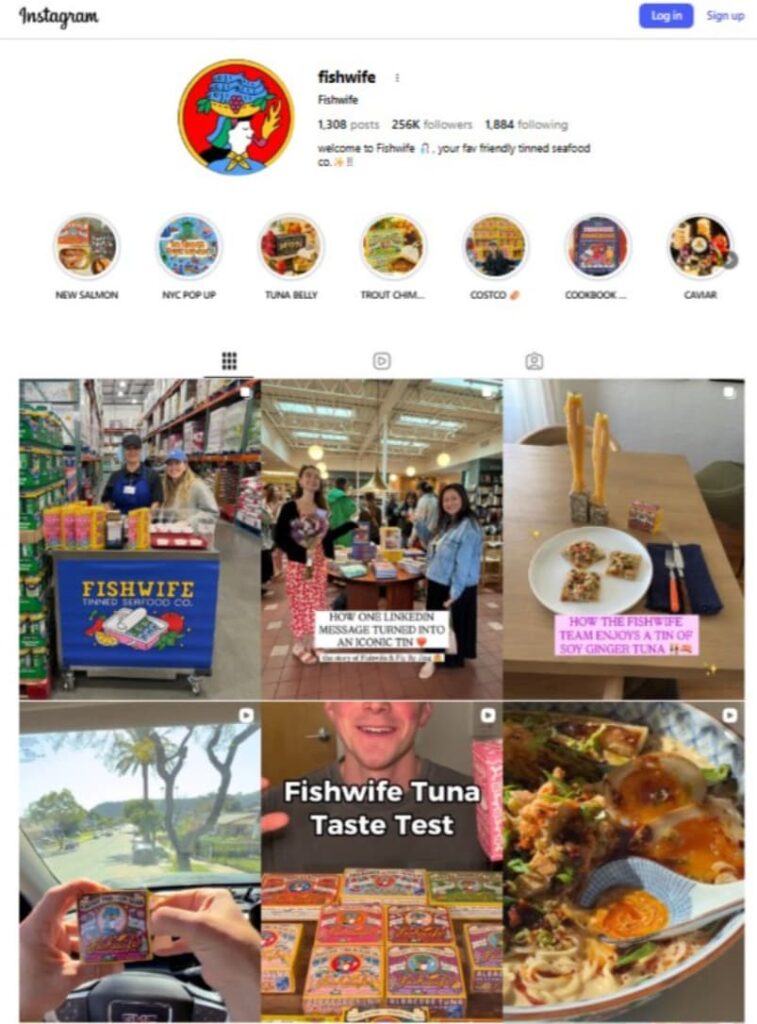Play the noodle bowl reel
The height and width of the screenshot is (1024, 757).
tap(623, 860)
